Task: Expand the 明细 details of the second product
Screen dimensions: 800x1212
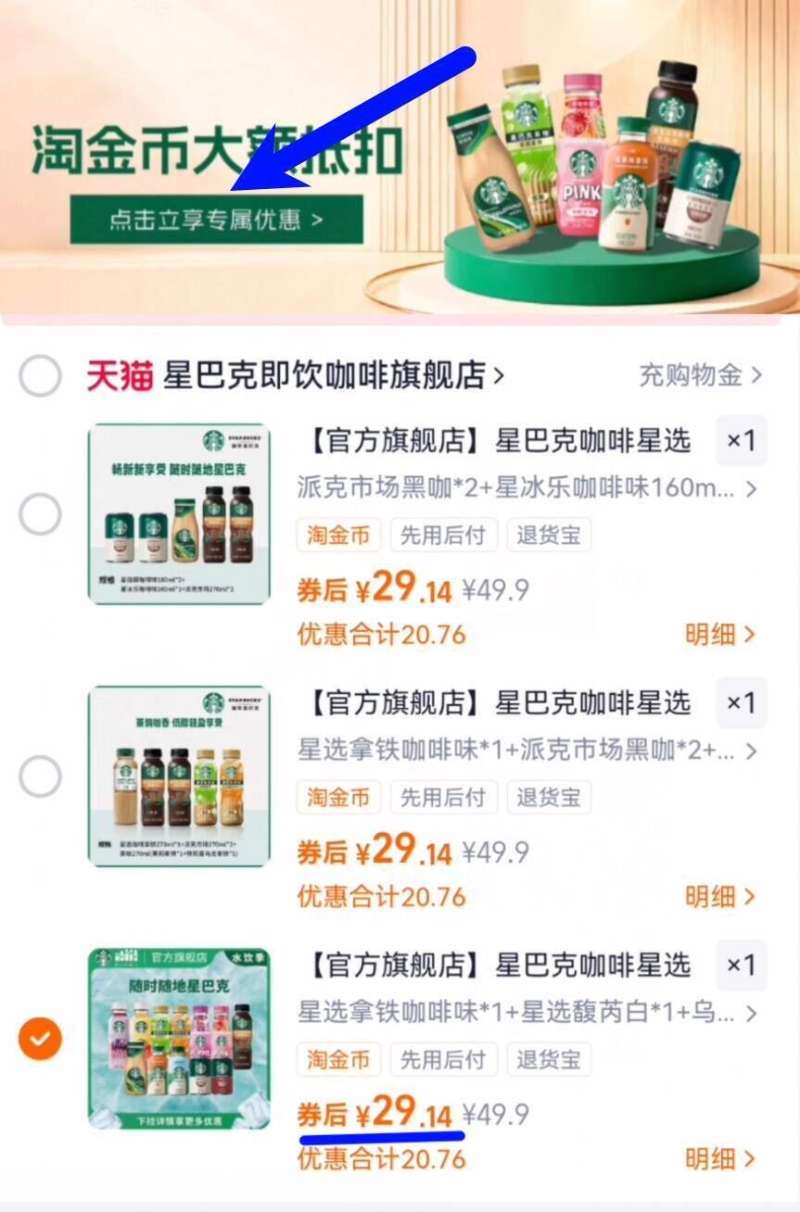Action: click(x=718, y=897)
